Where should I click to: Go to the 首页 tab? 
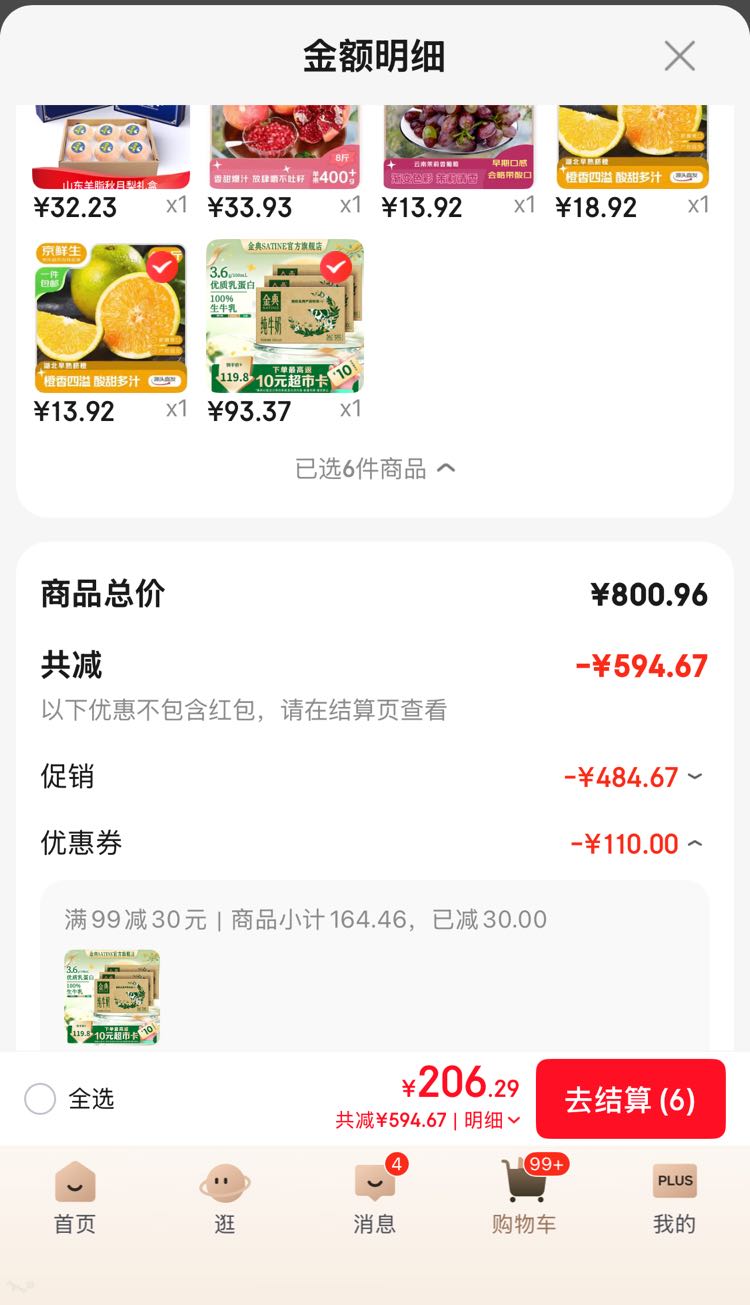point(75,1198)
